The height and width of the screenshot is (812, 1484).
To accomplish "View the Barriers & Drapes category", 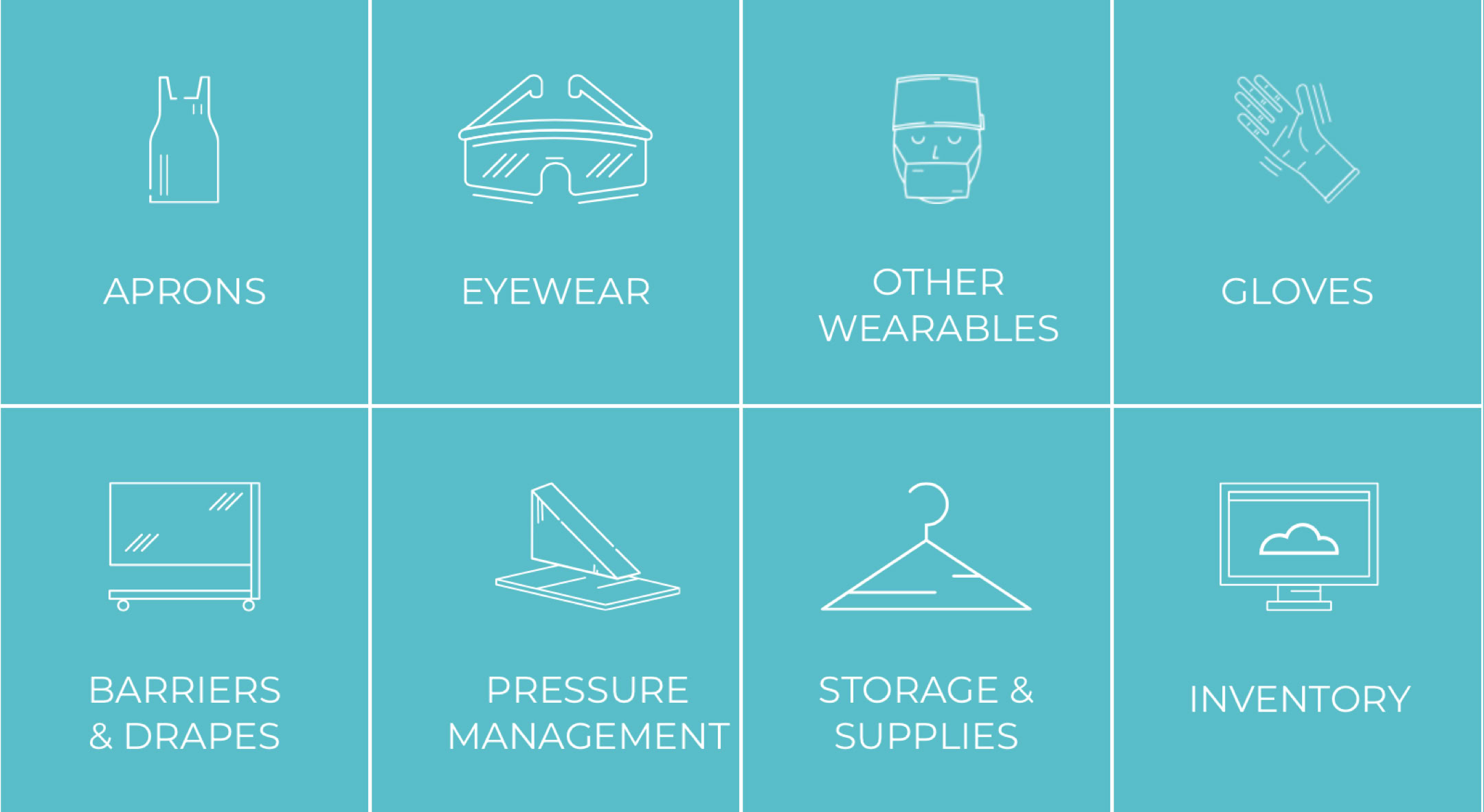I will point(184,610).
